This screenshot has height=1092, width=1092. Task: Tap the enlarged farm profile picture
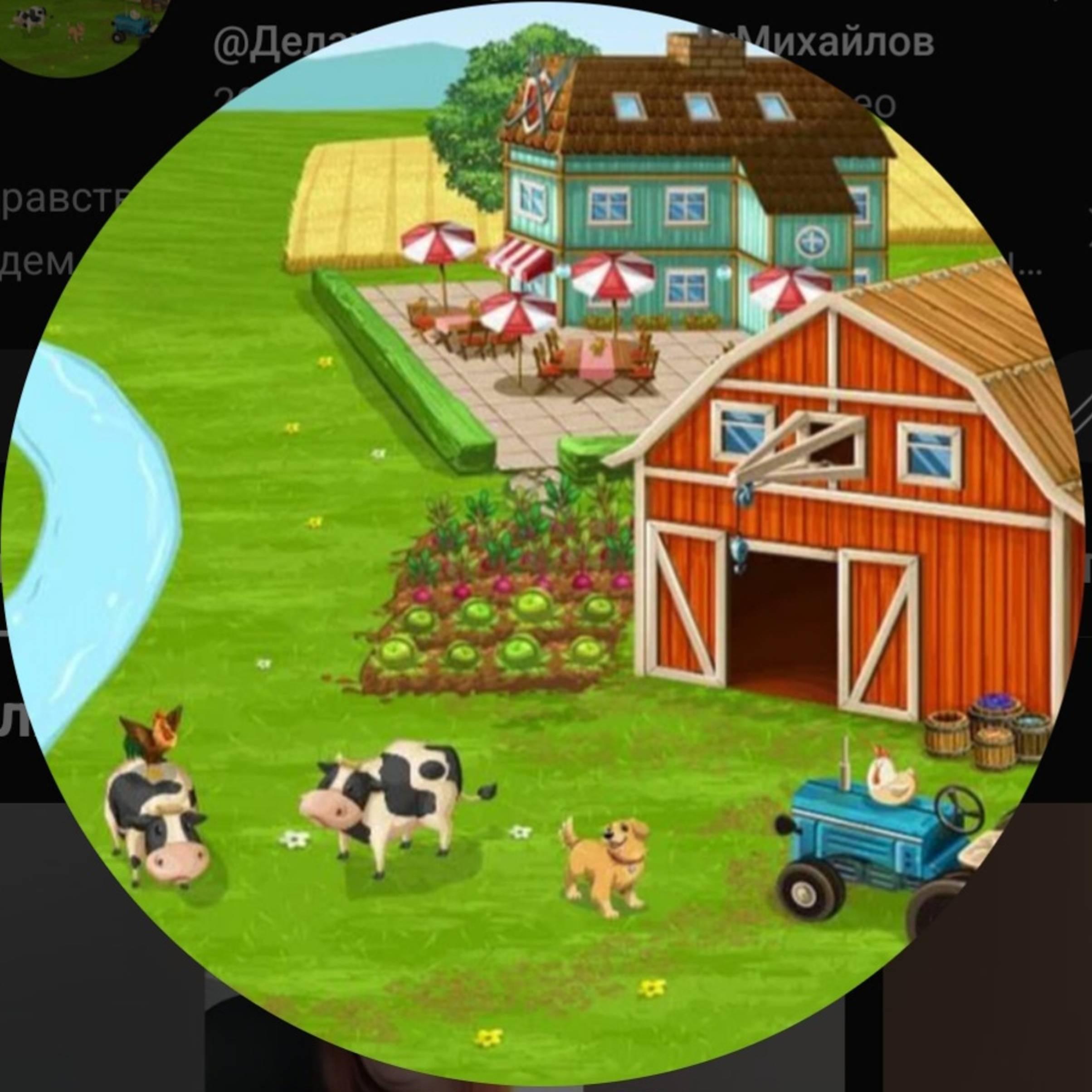(x=546, y=543)
